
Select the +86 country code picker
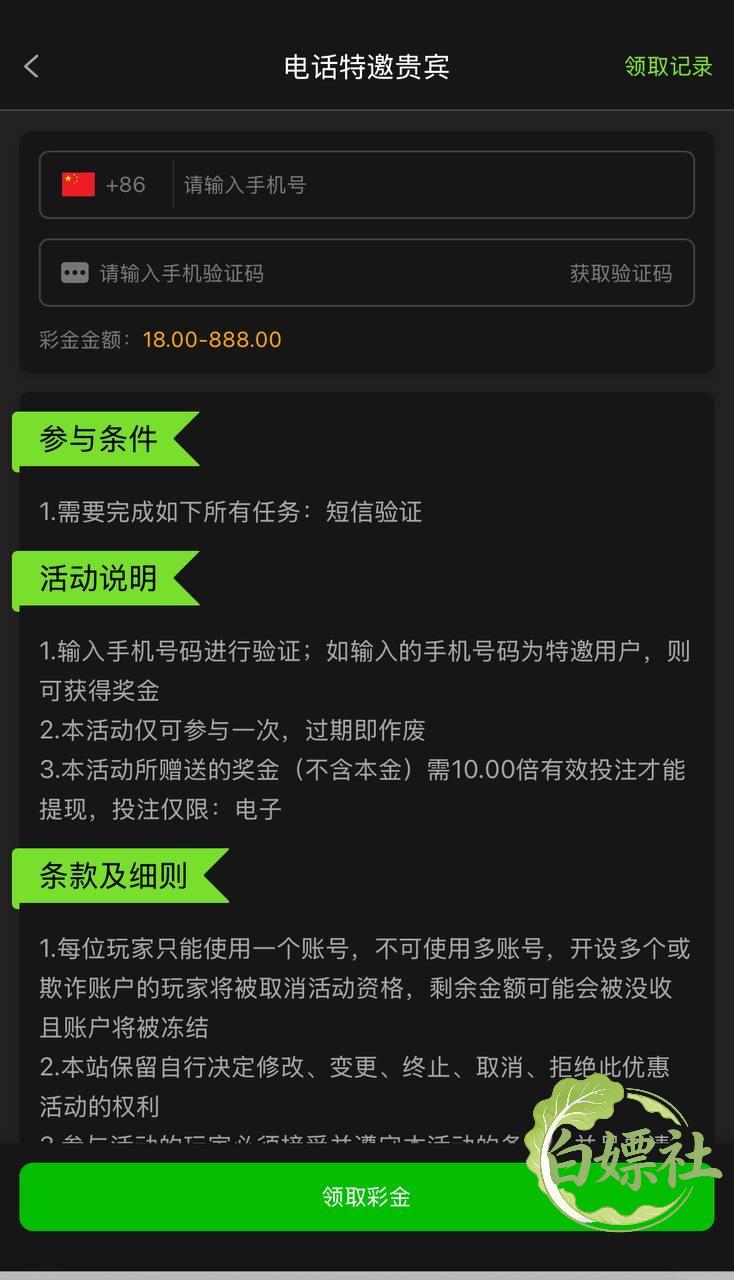tap(104, 184)
